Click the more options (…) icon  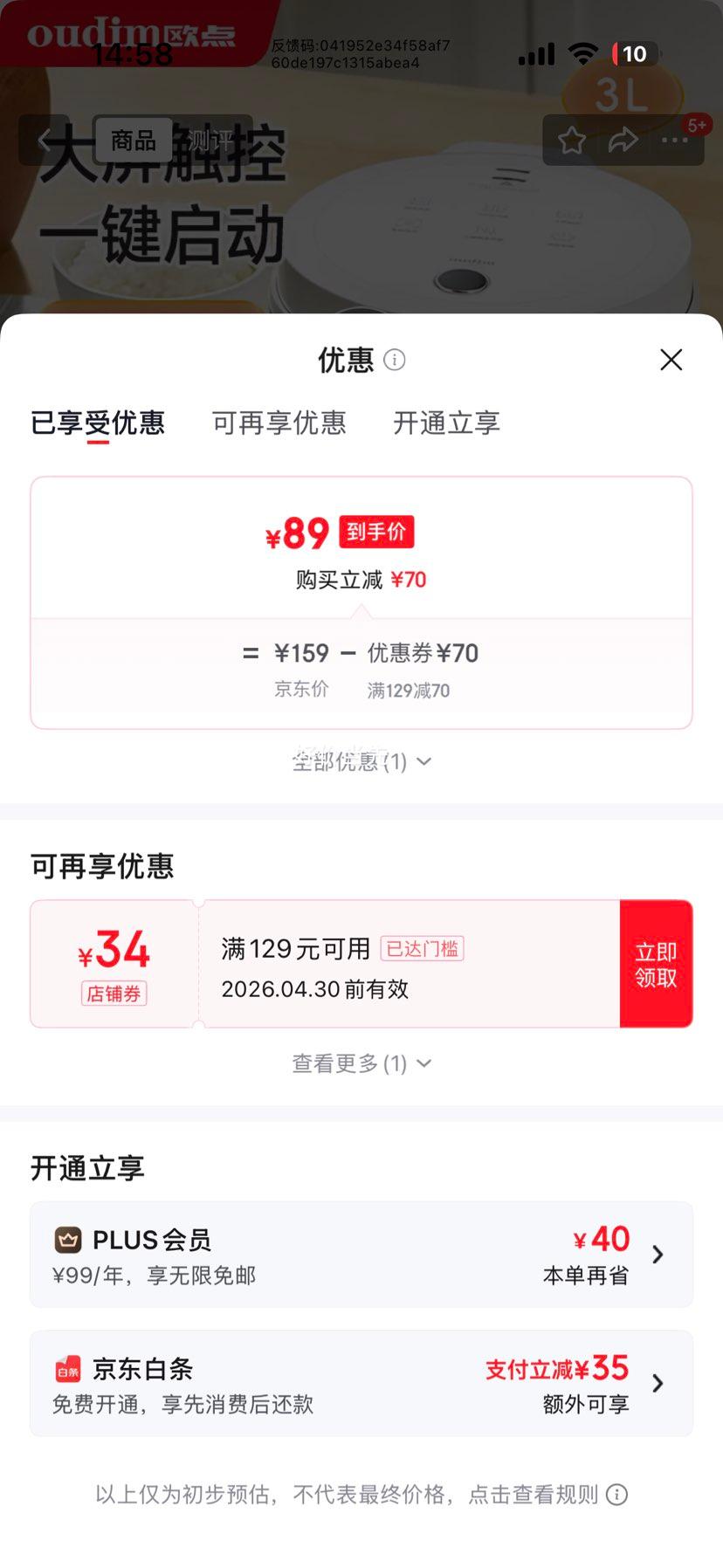[676, 140]
